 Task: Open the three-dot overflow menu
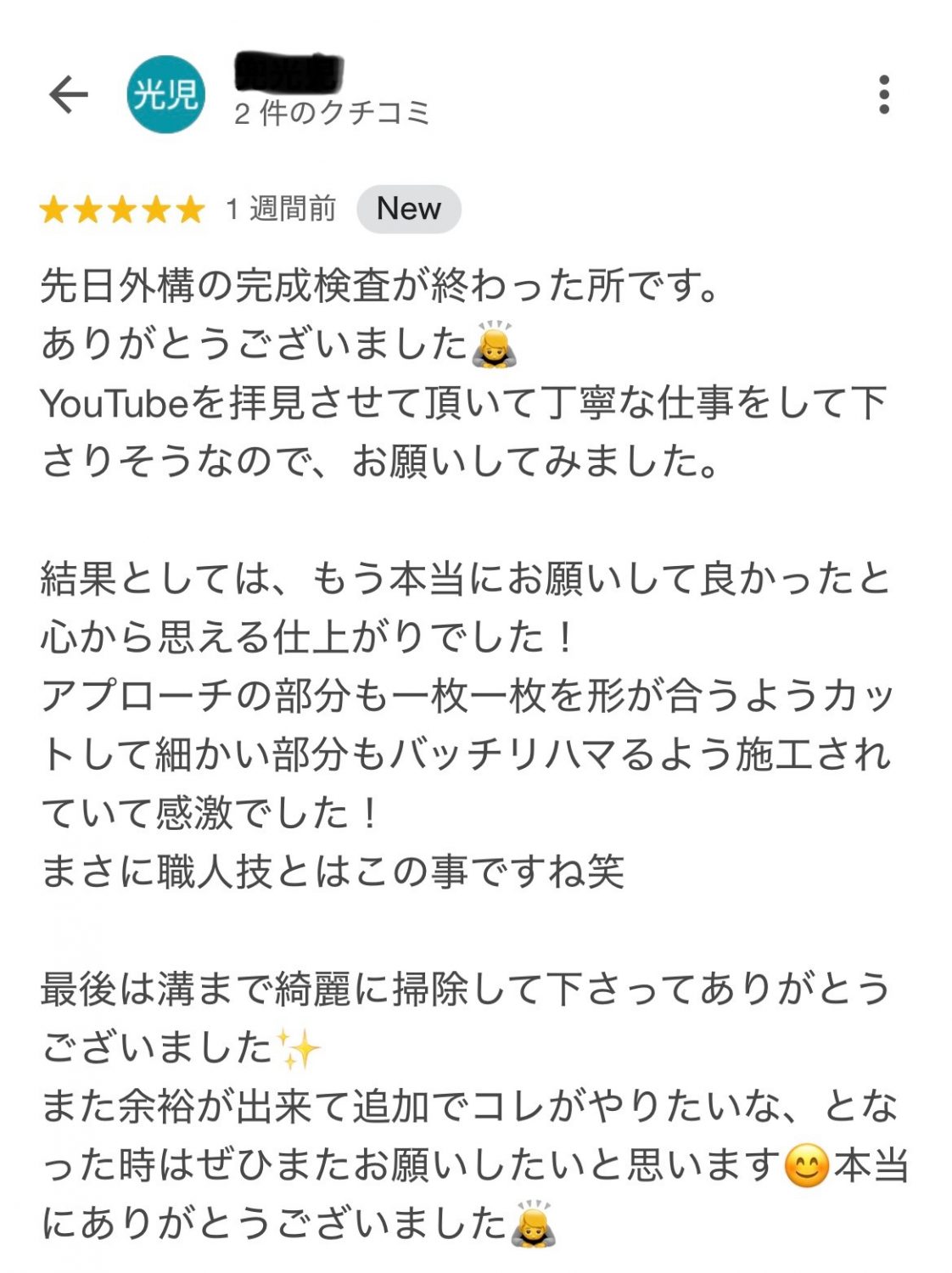[x=884, y=94]
